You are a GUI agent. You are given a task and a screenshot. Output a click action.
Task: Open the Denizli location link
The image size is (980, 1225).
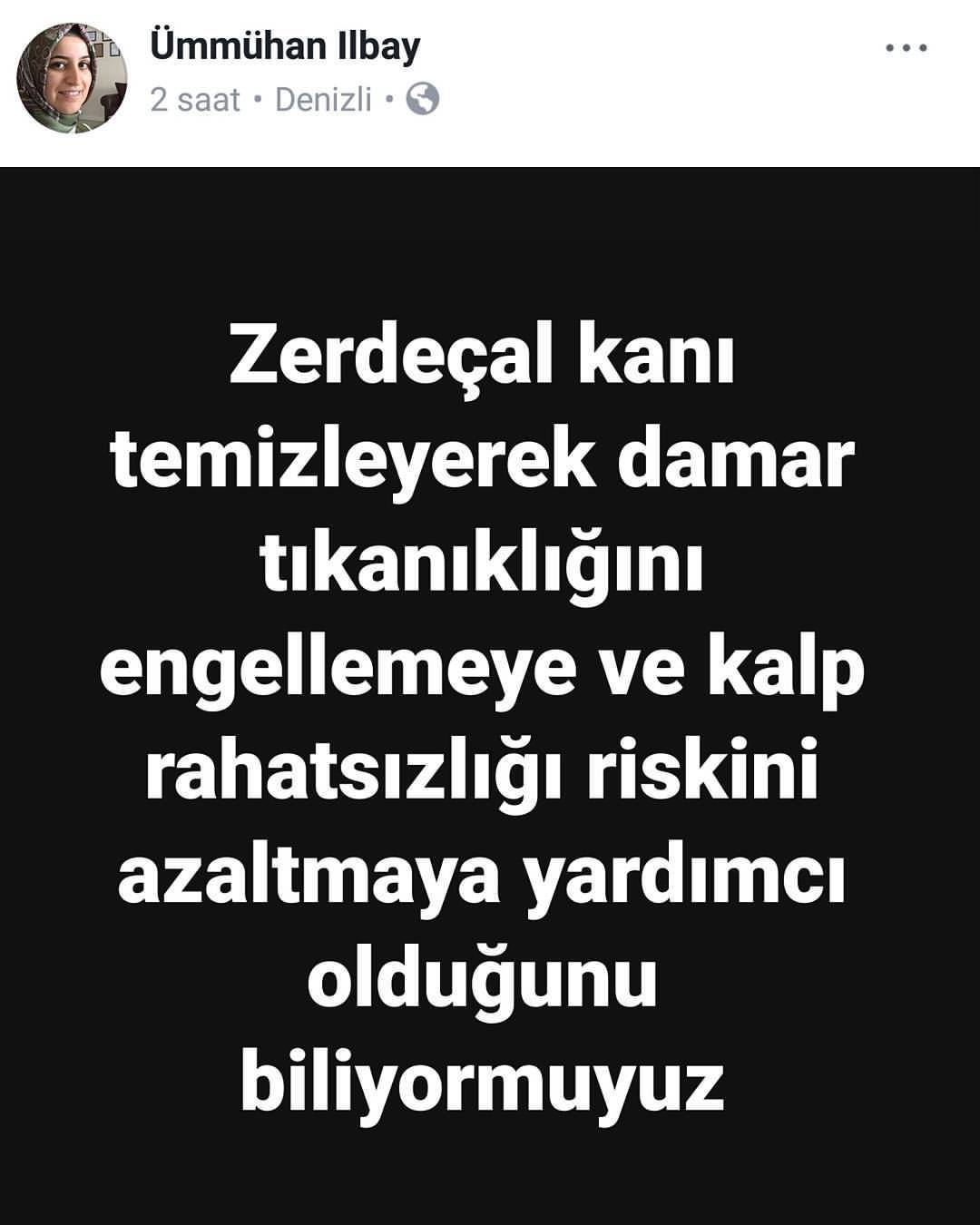click(x=323, y=100)
